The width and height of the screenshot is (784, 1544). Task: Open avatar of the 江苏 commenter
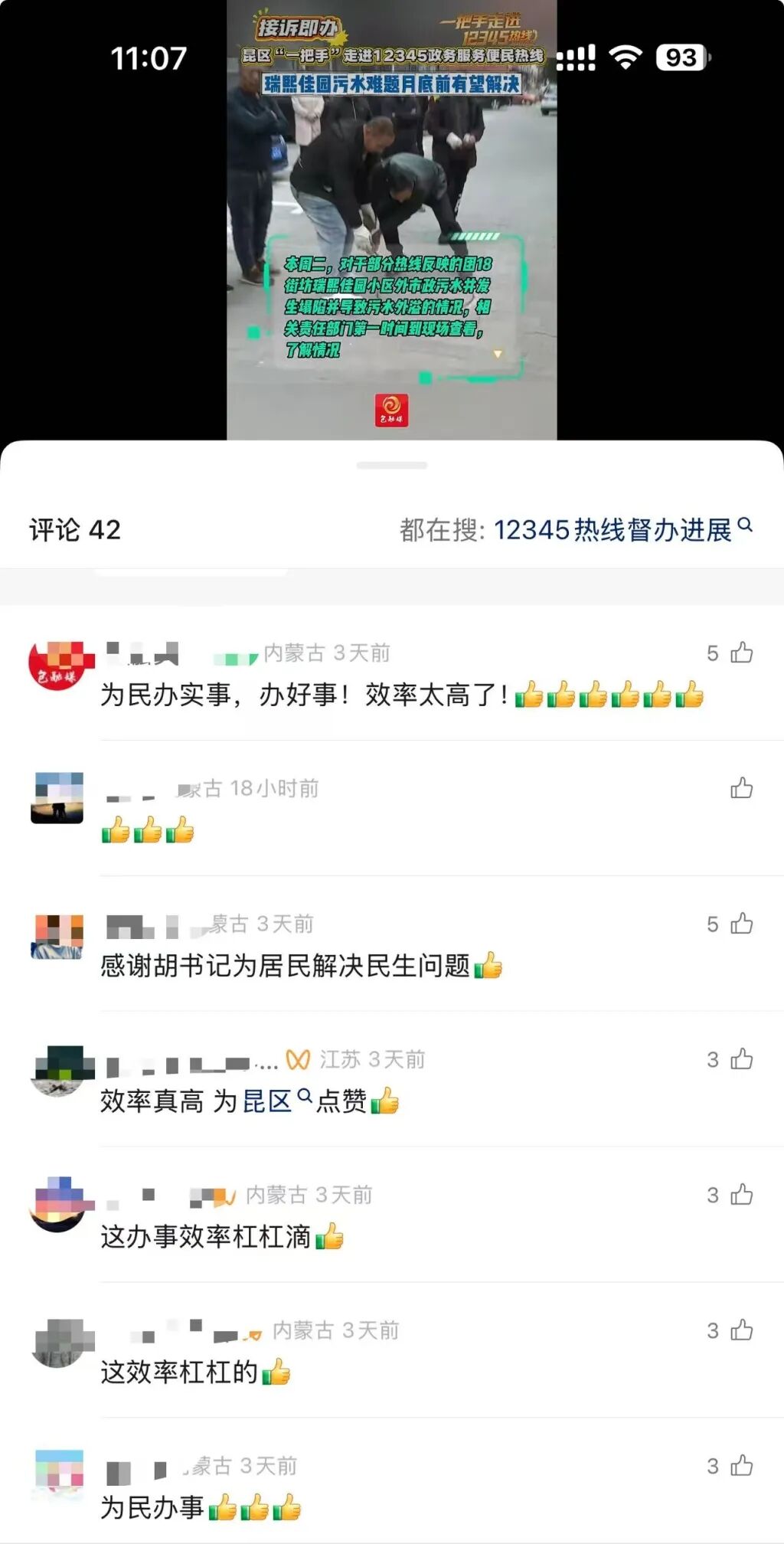tap(58, 1071)
